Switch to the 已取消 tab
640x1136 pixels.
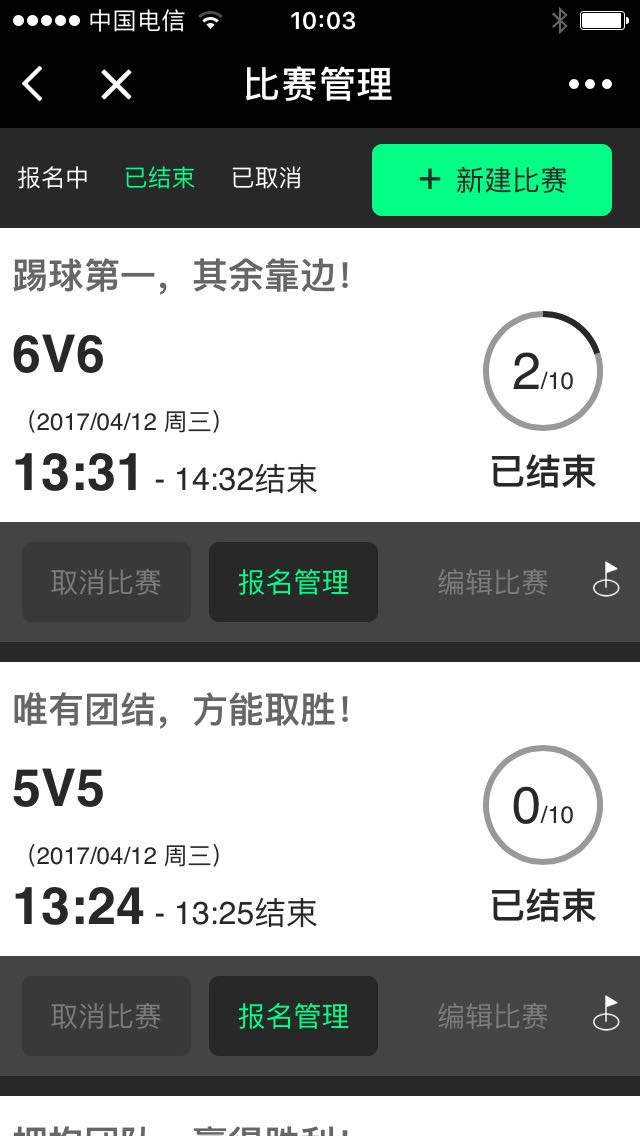[x=266, y=178]
